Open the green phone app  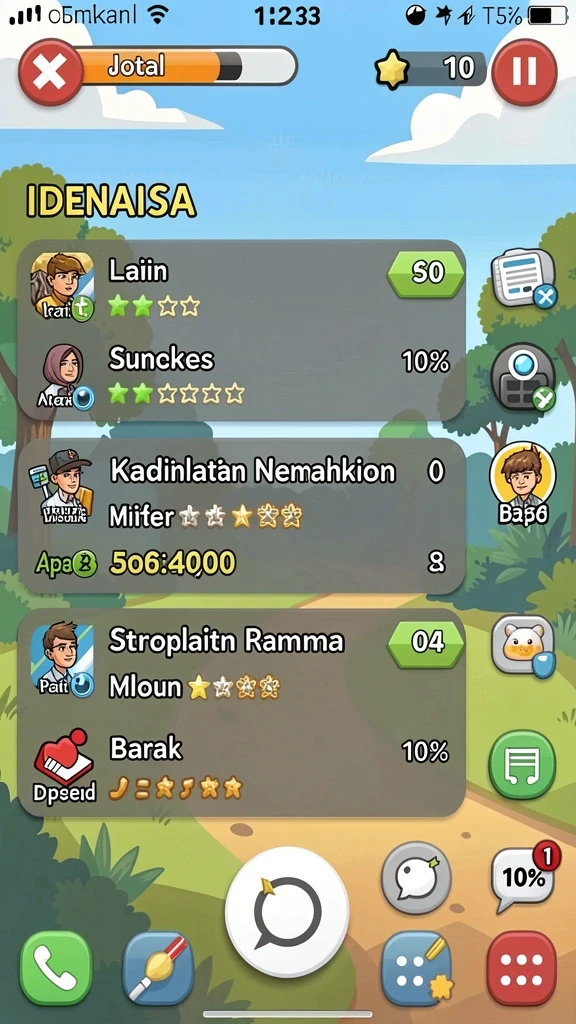(56, 968)
